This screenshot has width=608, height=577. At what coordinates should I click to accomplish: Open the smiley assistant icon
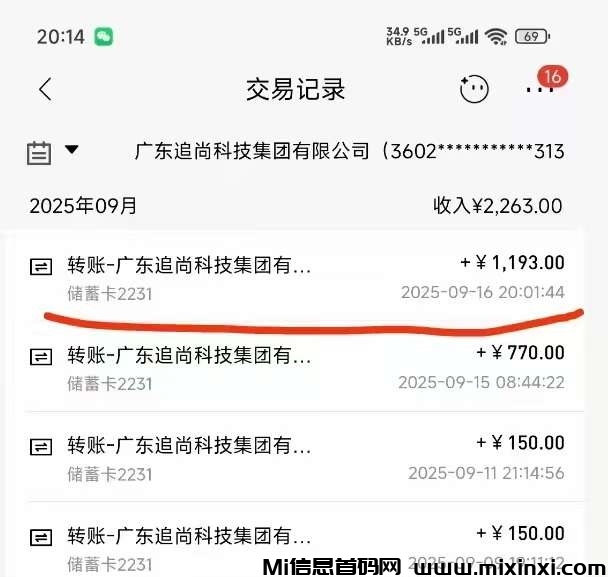coord(474,89)
